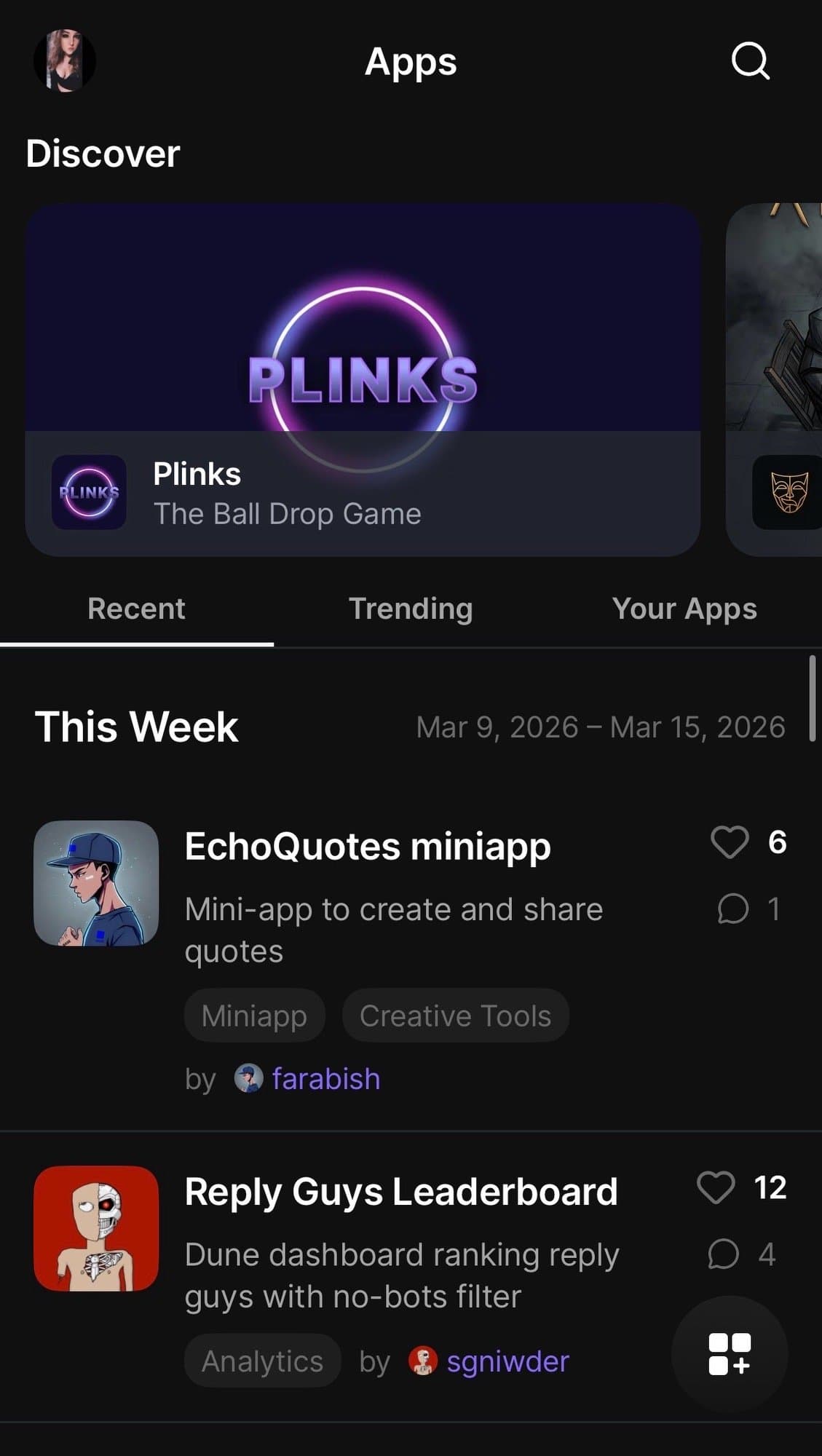Select the Analytics tag chip
Screen dimensions: 822x1456
[x=262, y=1361]
